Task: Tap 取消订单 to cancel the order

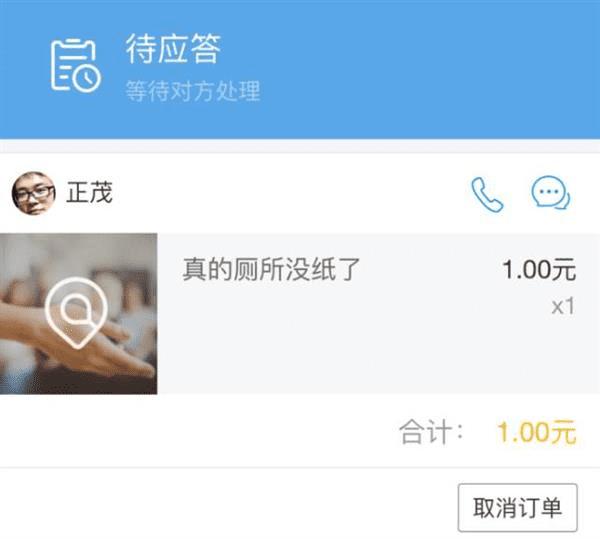Action: (517, 508)
